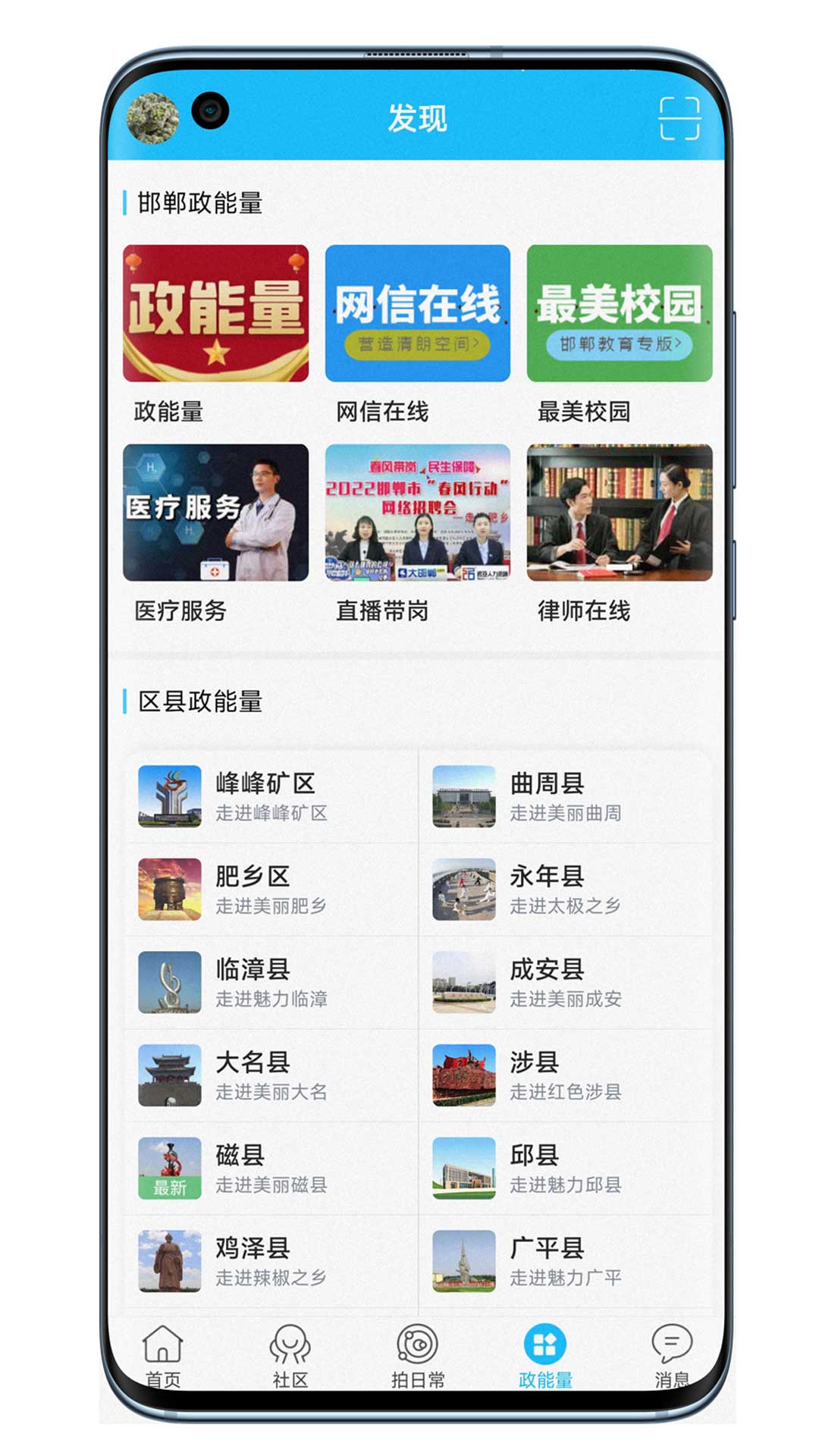
Task: Open the 大名县 row
Action: 271,1075
